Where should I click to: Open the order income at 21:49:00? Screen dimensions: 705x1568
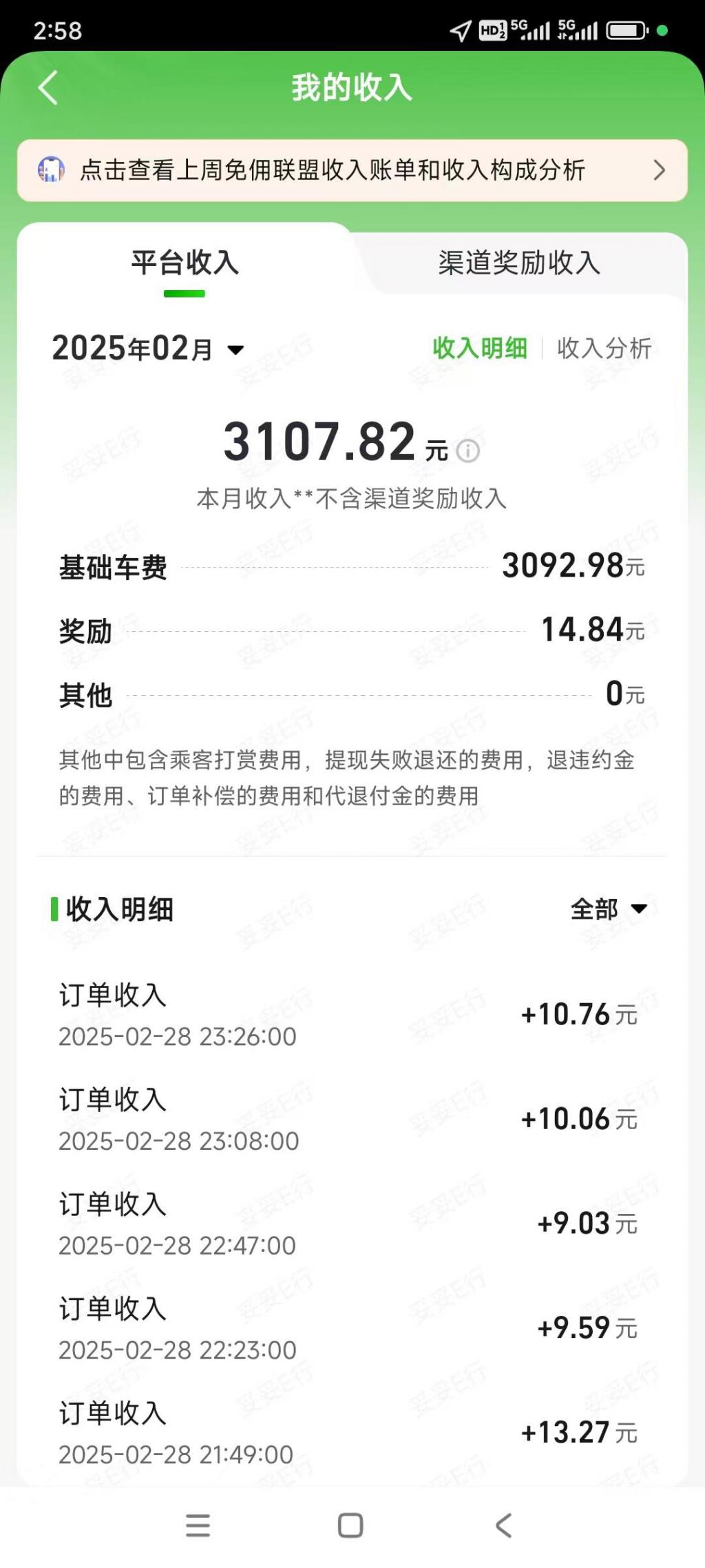click(351, 1433)
